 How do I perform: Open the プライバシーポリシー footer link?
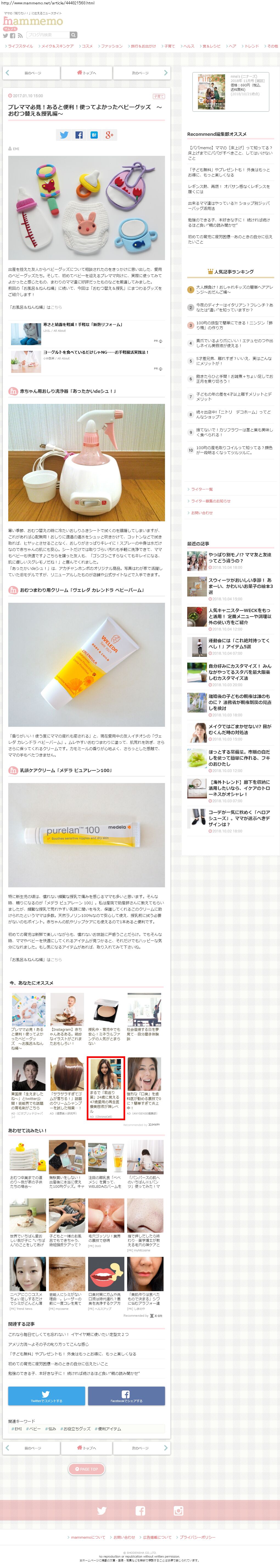point(197,1537)
